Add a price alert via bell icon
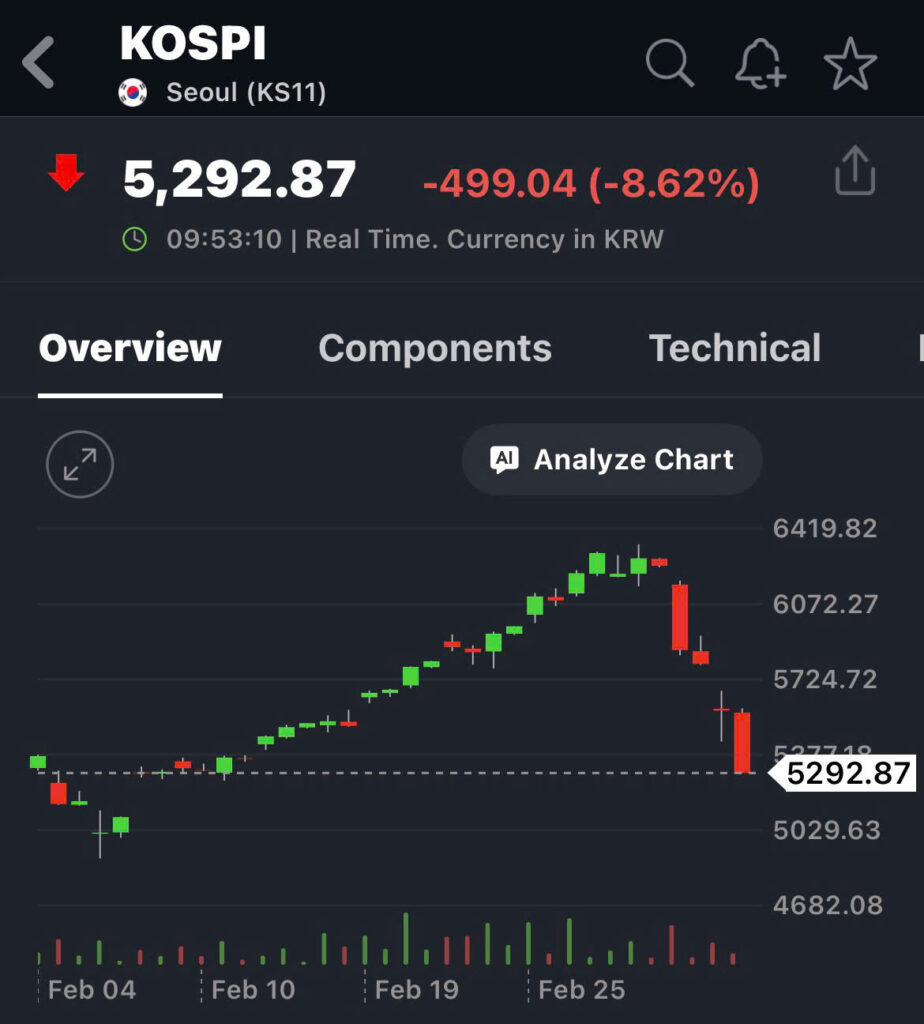924x1024 pixels. [x=760, y=64]
